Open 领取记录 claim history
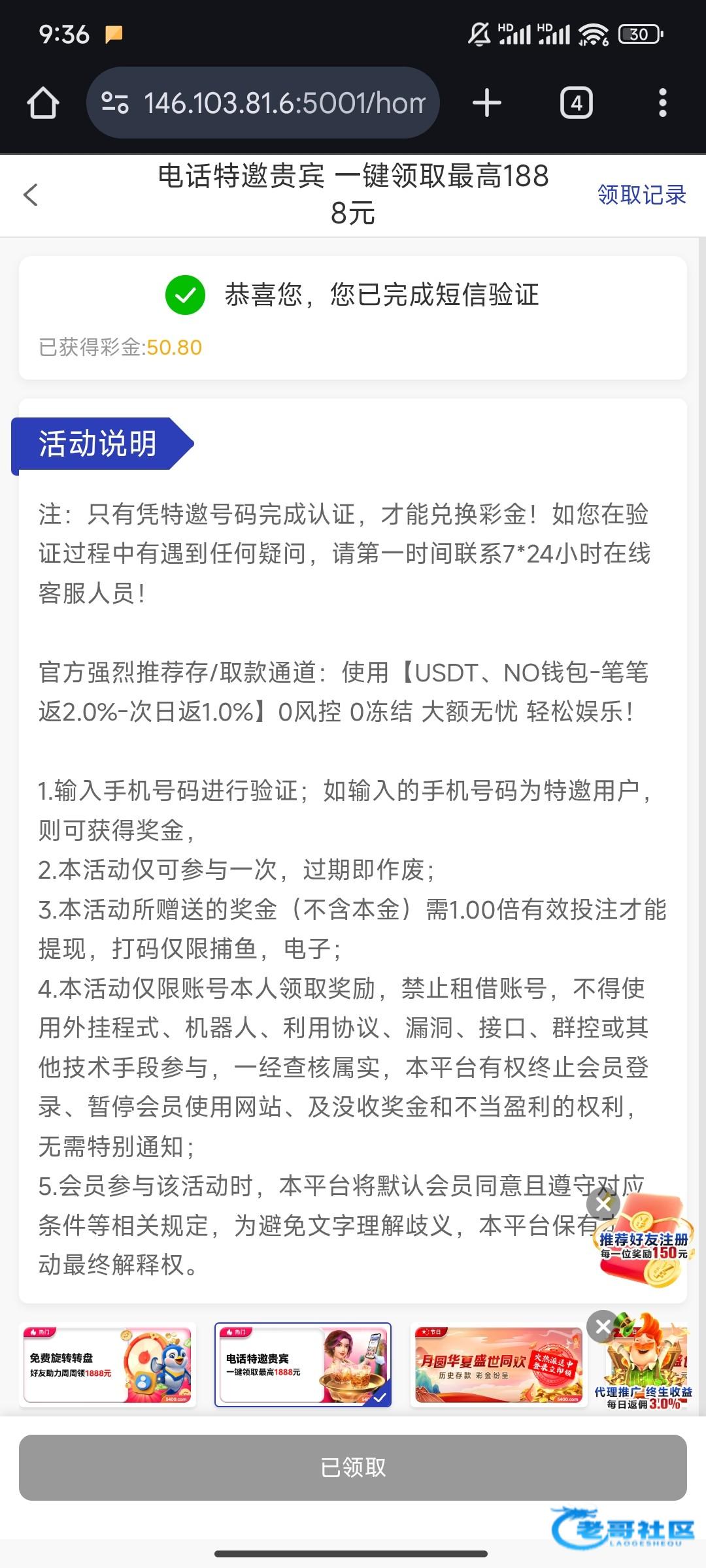Screen dimensions: 706x1568 coord(641,195)
